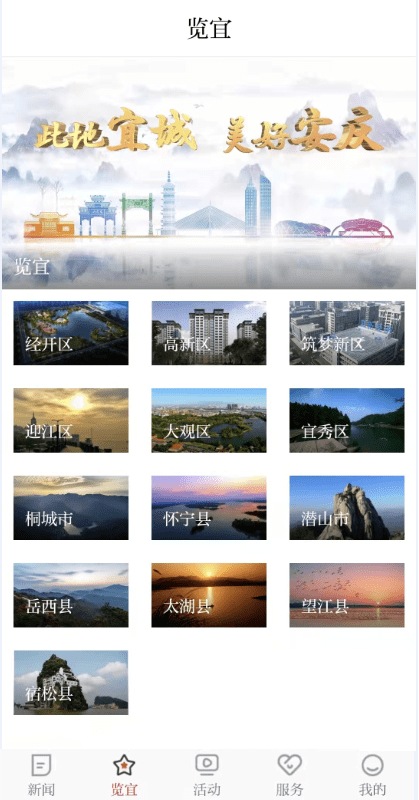Select 桐城市 from the grid
This screenshot has height=800, width=419.
point(71,508)
